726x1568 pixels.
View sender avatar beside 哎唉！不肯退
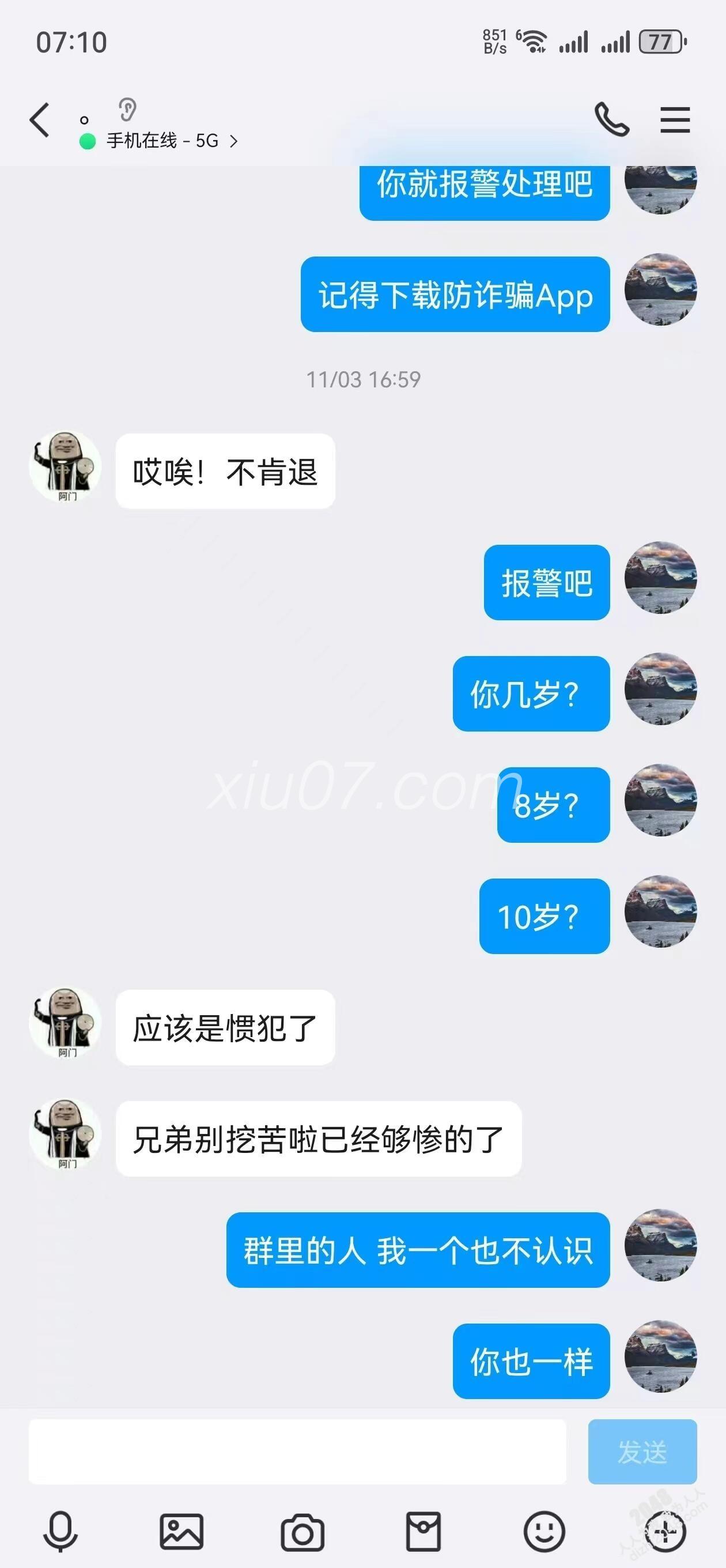point(65,467)
